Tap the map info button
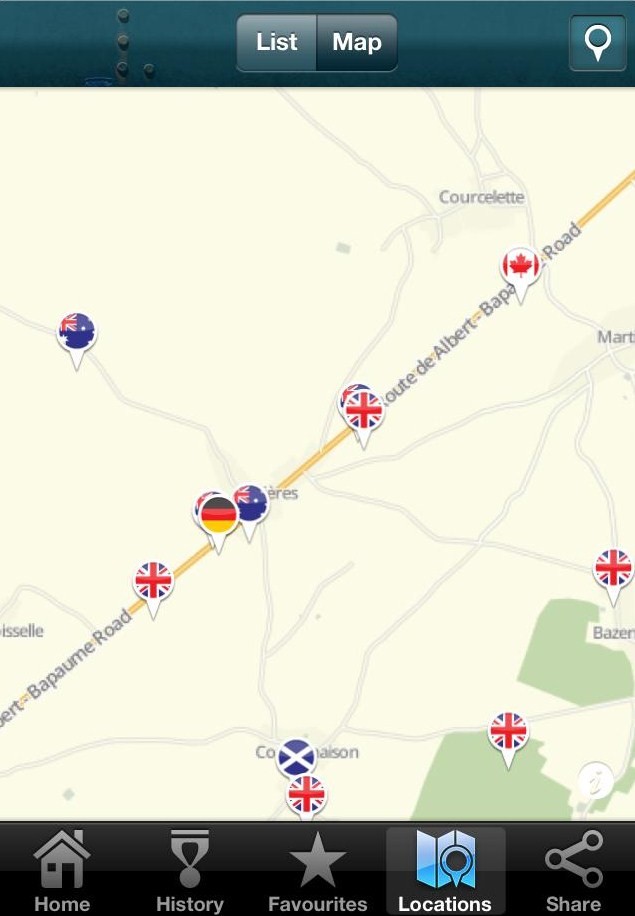Image resolution: width=635 pixels, height=916 pixels. [595, 780]
